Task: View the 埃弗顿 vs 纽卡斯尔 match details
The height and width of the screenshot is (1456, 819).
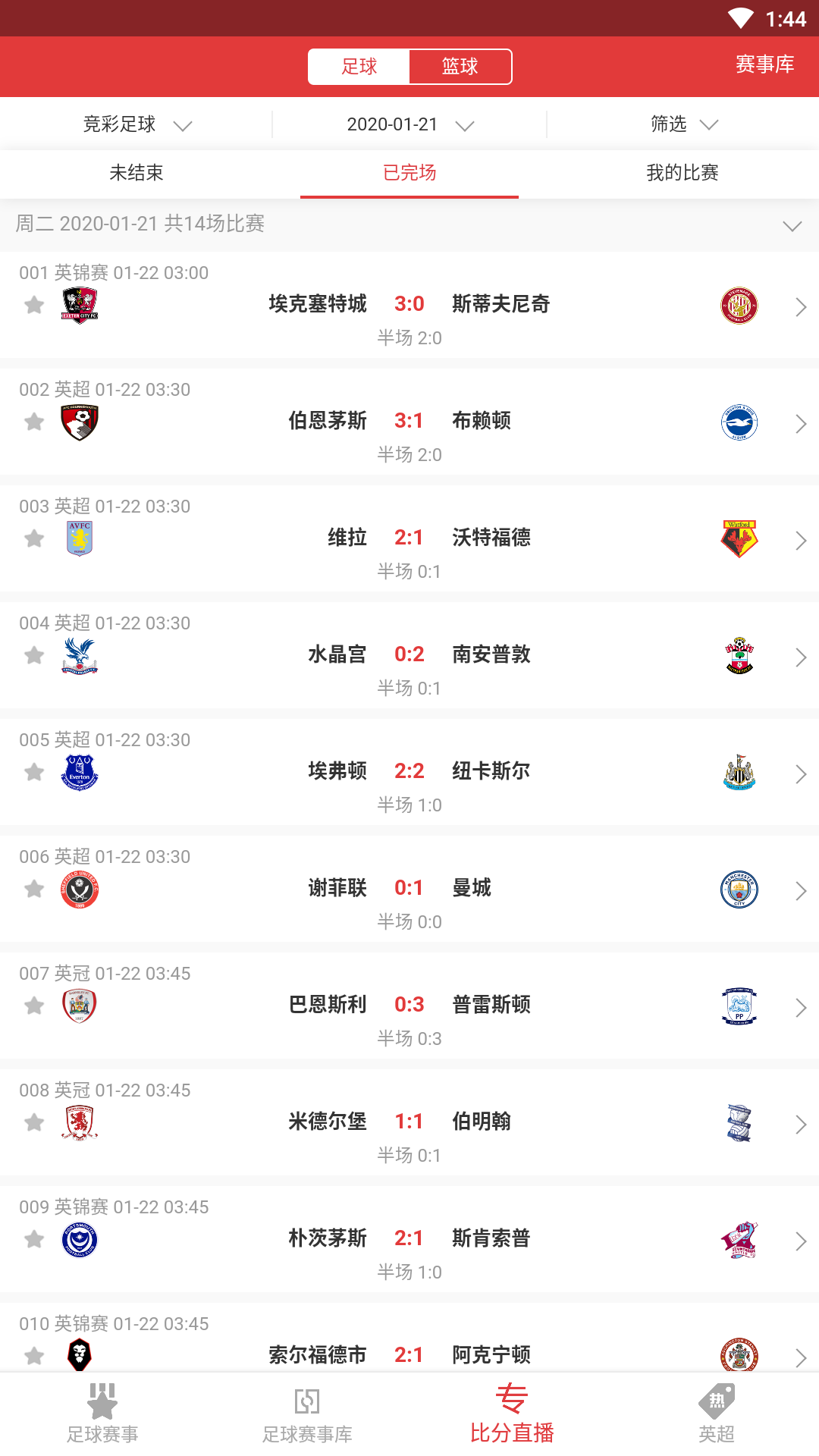Action: click(x=409, y=772)
